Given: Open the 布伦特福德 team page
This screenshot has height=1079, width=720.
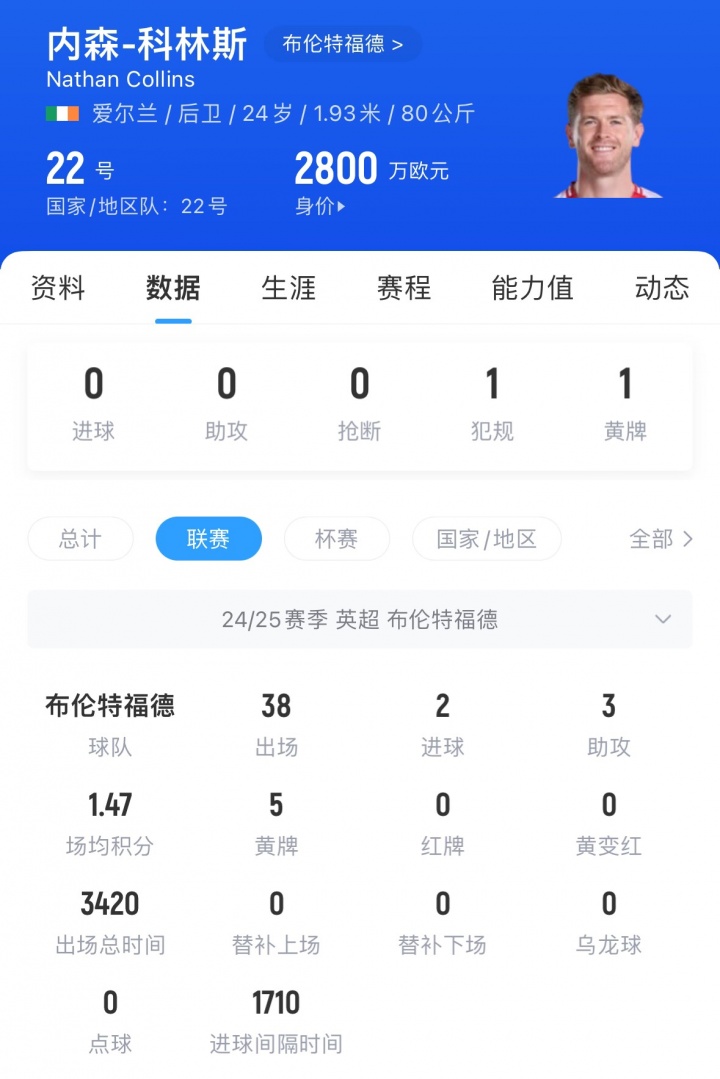Looking at the screenshot, I should pos(343,44).
